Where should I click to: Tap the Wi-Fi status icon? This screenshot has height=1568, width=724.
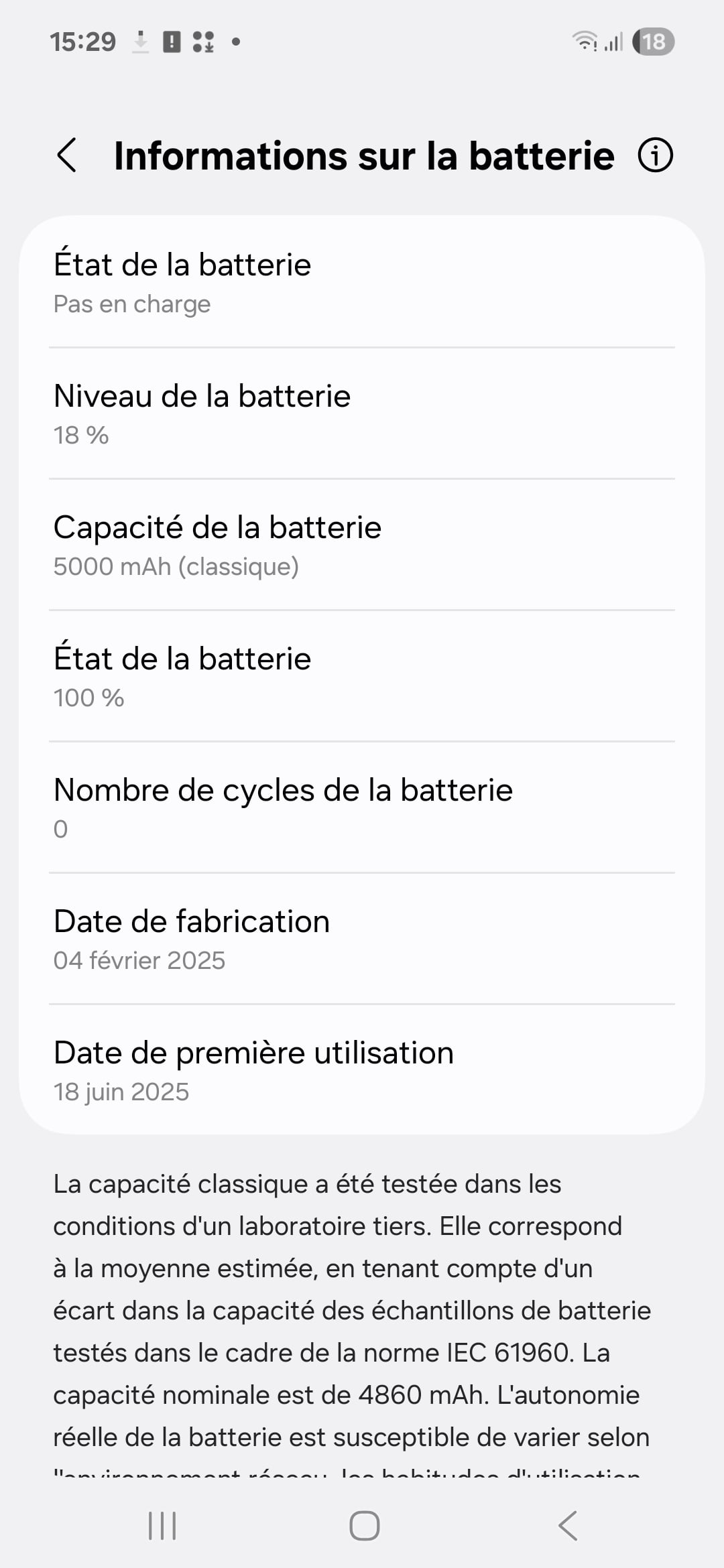pos(587,42)
